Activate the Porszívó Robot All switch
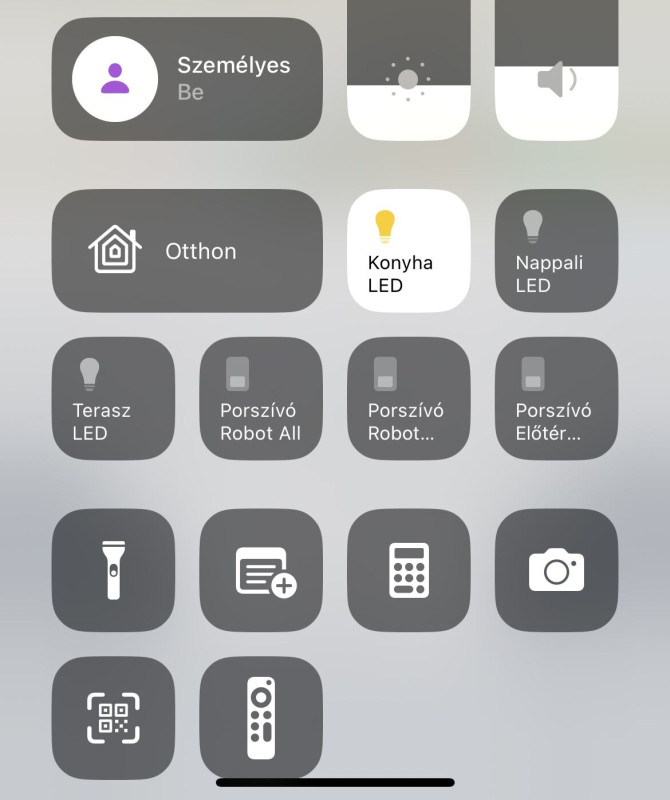670x800 pixels. pos(261,398)
